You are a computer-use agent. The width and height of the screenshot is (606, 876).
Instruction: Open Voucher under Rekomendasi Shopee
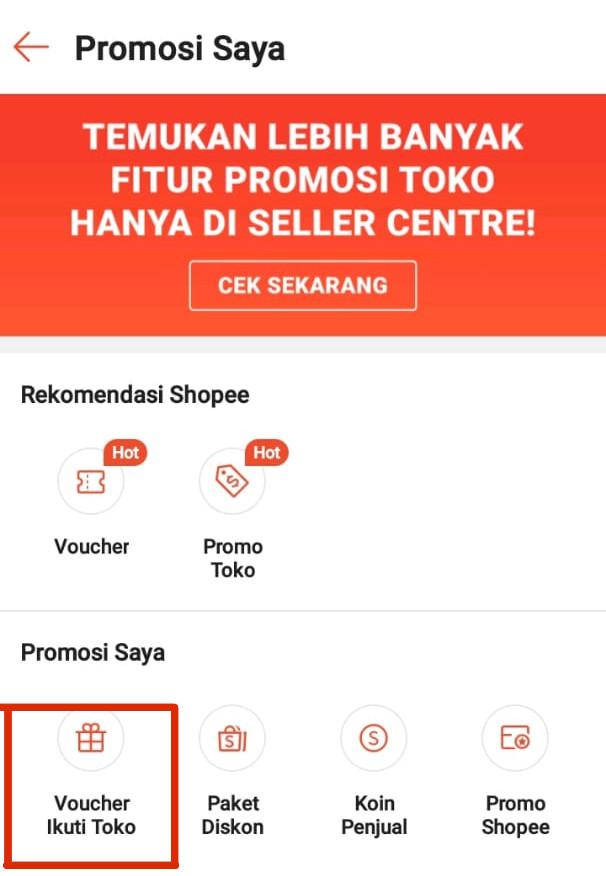click(x=91, y=483)
